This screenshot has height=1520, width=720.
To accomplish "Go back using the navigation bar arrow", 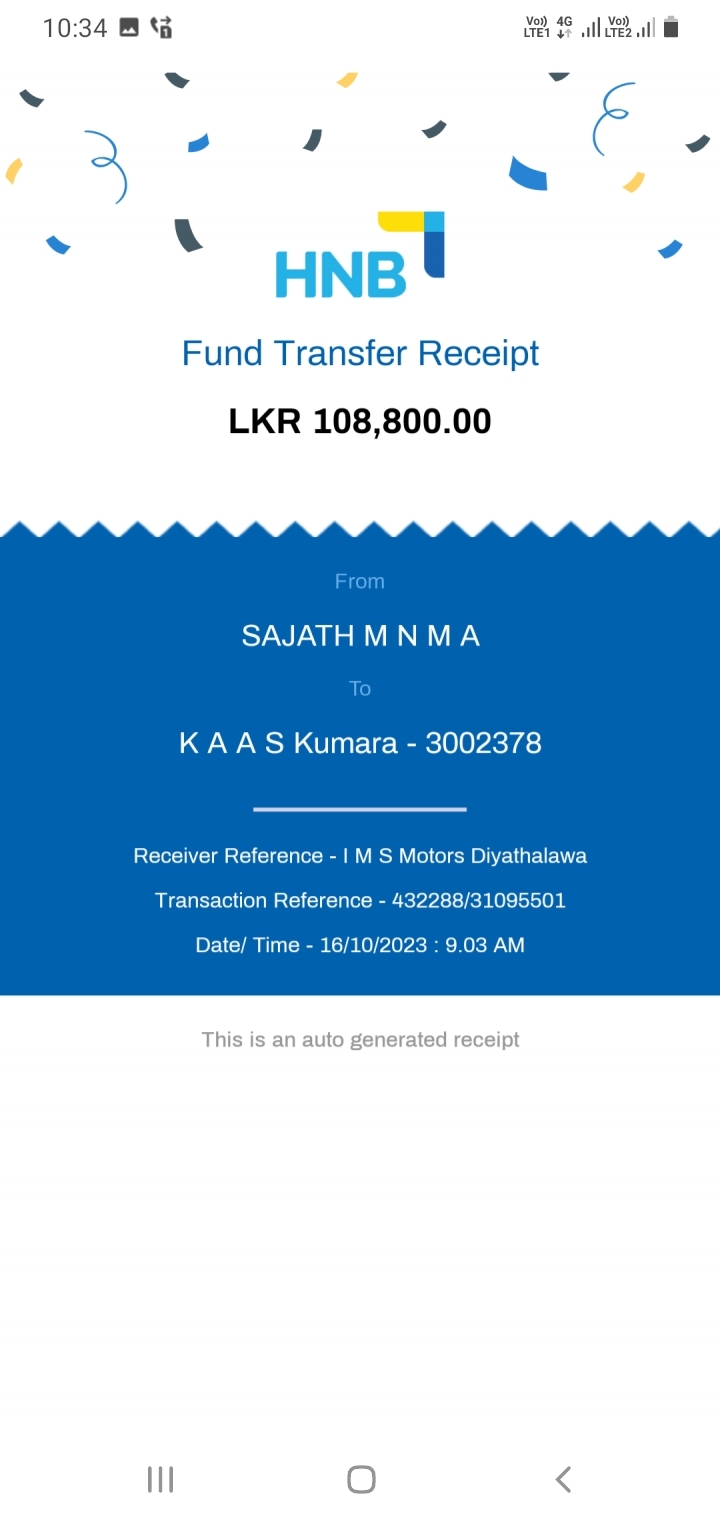I will (x=563, y=1479).
